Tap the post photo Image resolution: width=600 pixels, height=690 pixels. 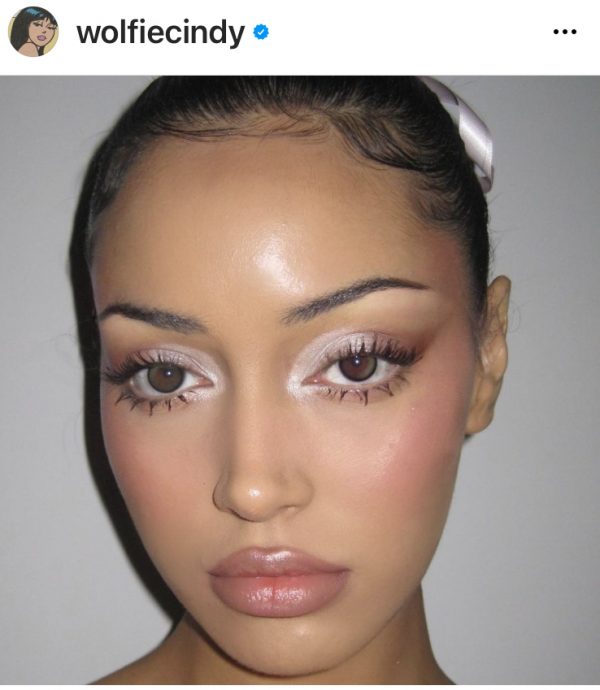(300, 380)
